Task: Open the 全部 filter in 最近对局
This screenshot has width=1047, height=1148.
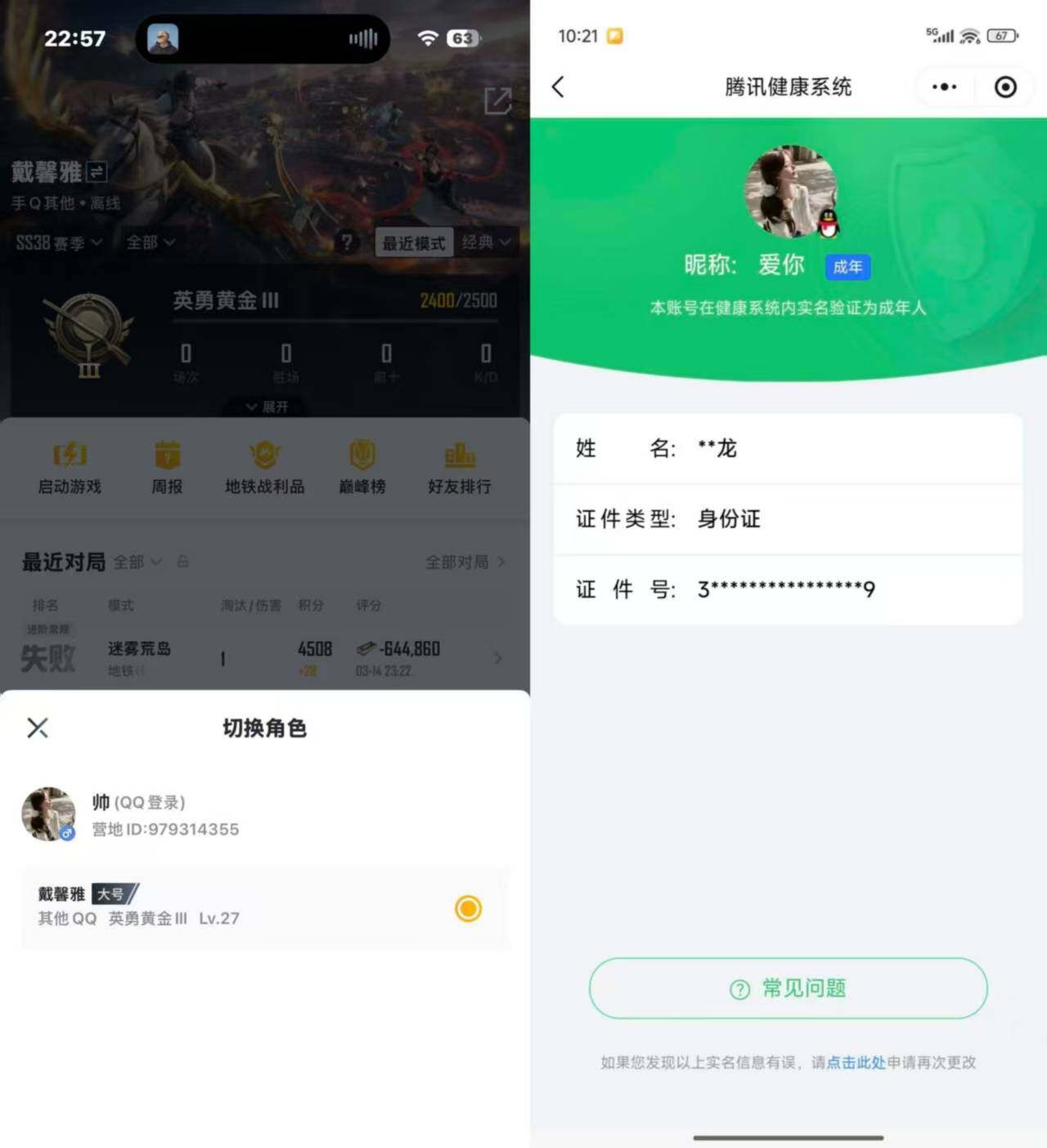Action: (139, 562)
